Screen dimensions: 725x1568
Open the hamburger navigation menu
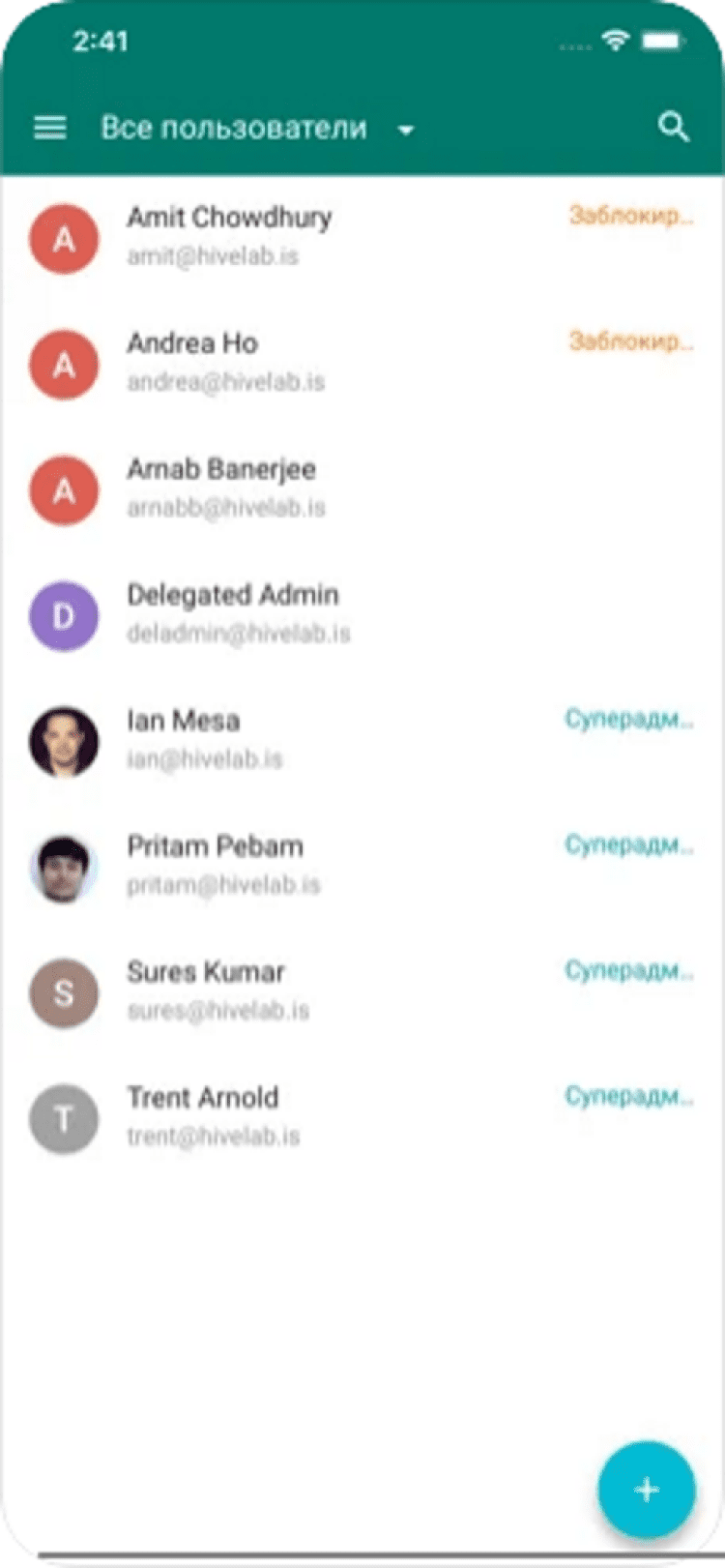[50, 128]
